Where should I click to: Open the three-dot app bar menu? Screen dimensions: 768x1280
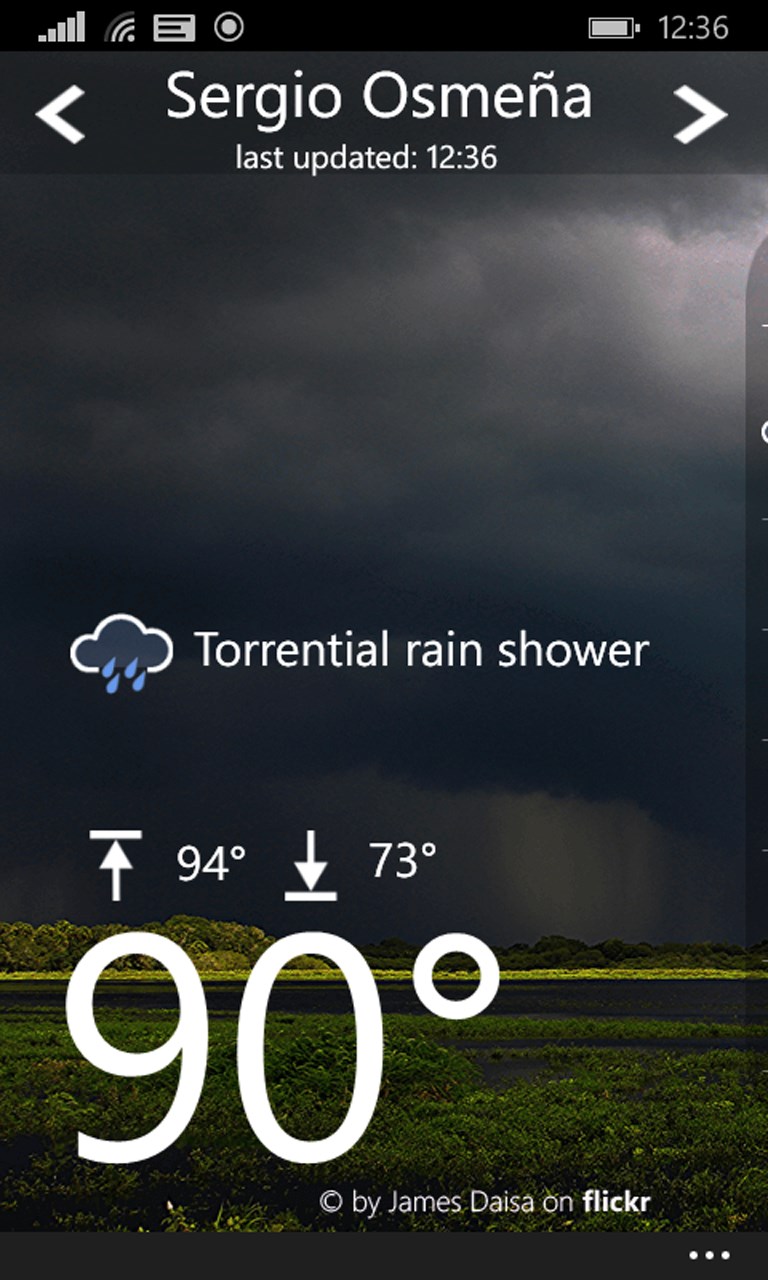pos(709,1256)
